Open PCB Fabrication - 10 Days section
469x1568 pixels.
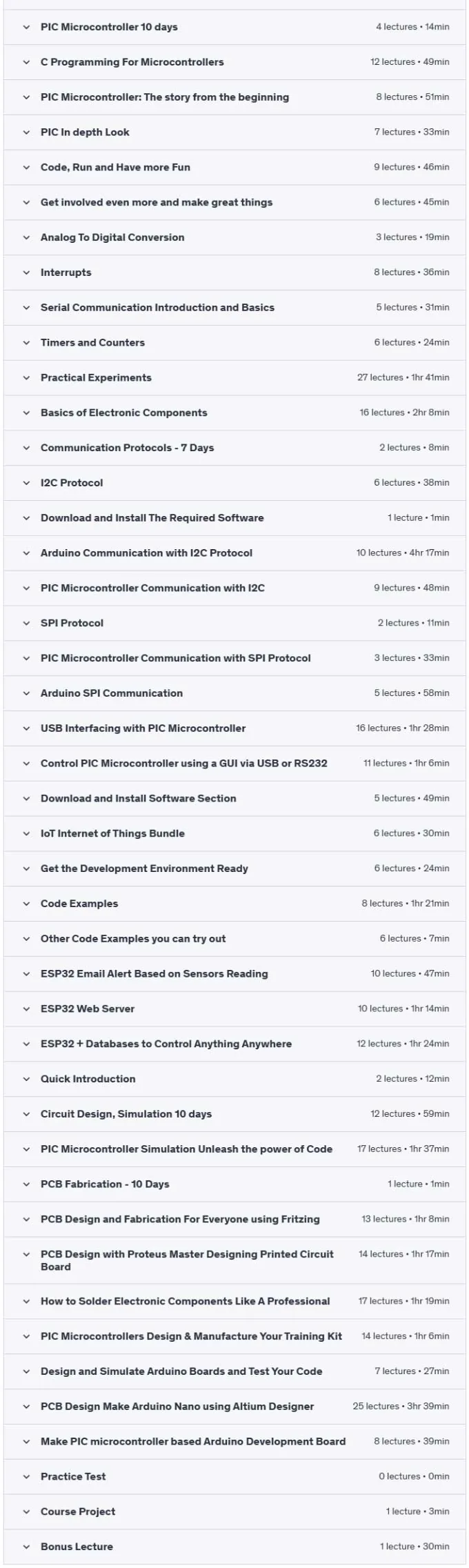[234, 1184]
